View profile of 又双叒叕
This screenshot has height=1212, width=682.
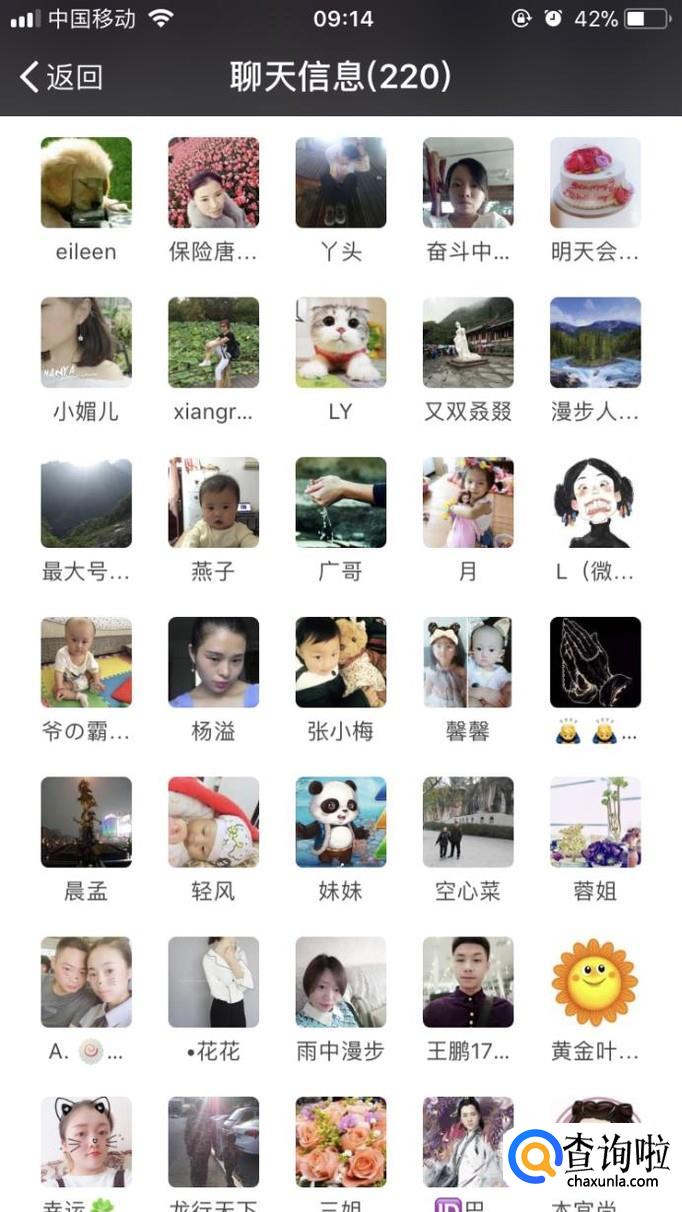(468, 343)
